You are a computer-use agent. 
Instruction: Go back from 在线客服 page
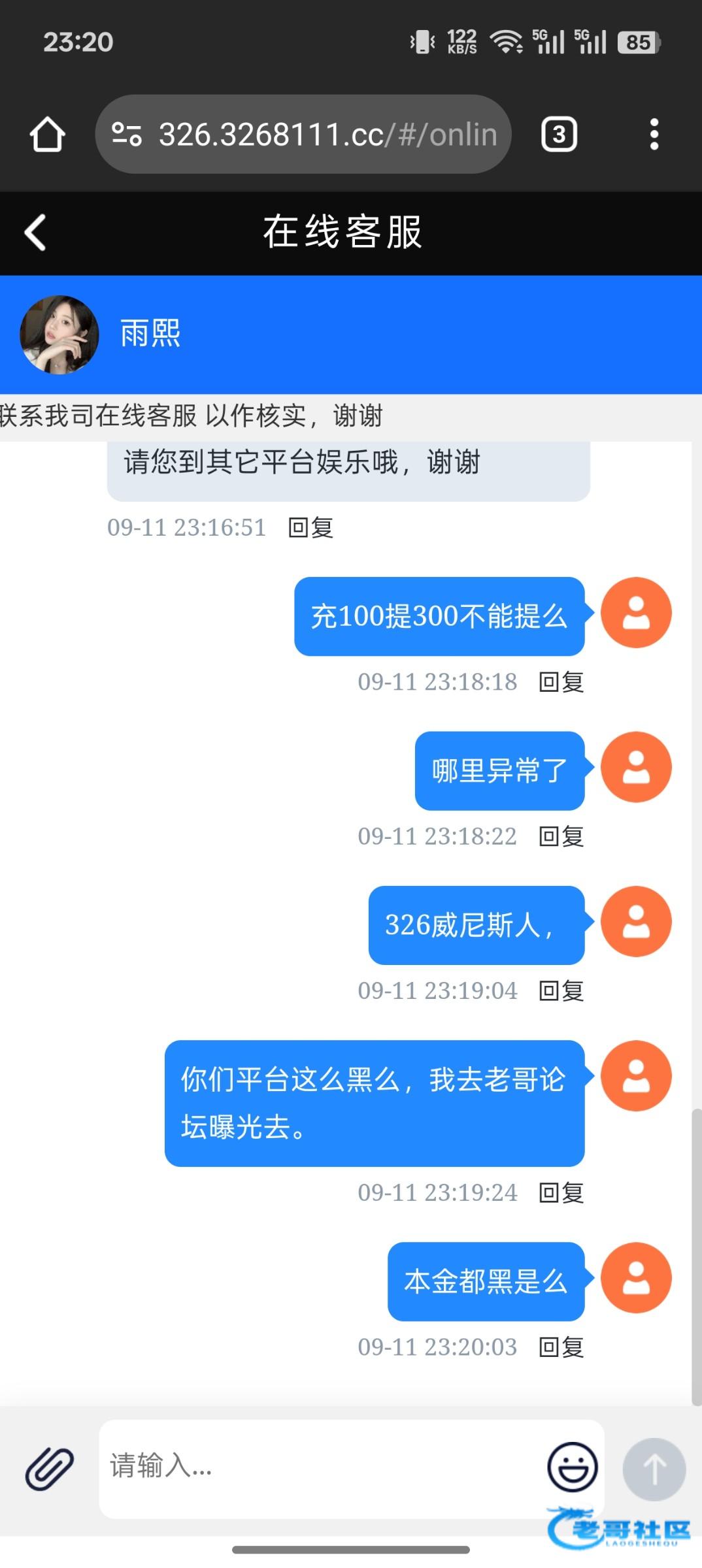click(x=35, y=233)
